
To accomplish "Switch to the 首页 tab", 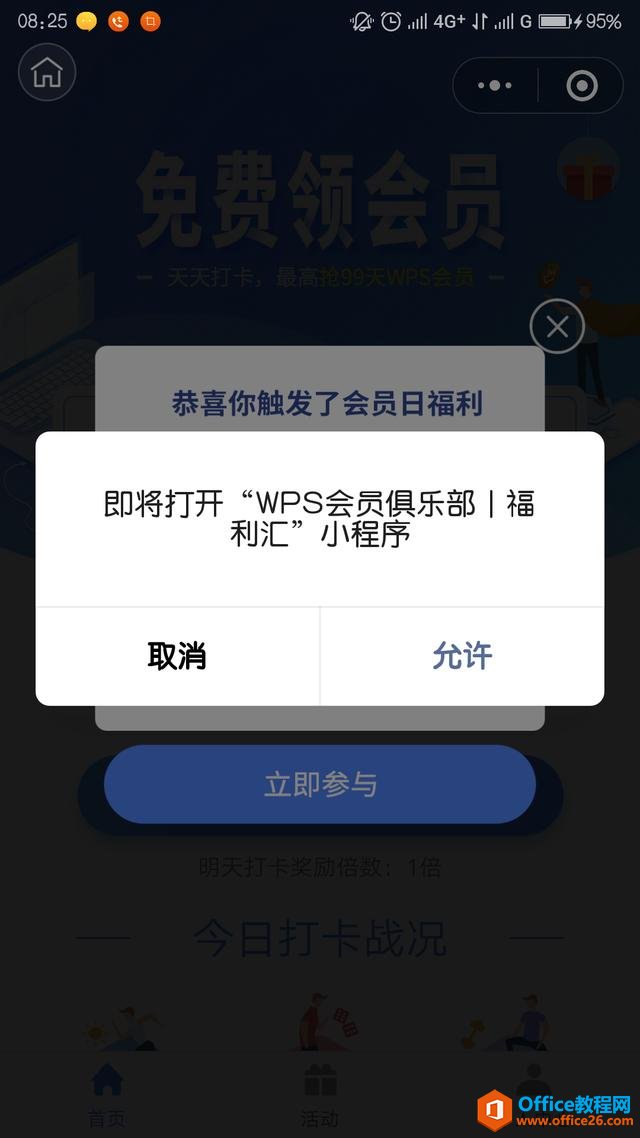I will (x=107, y=1095).
